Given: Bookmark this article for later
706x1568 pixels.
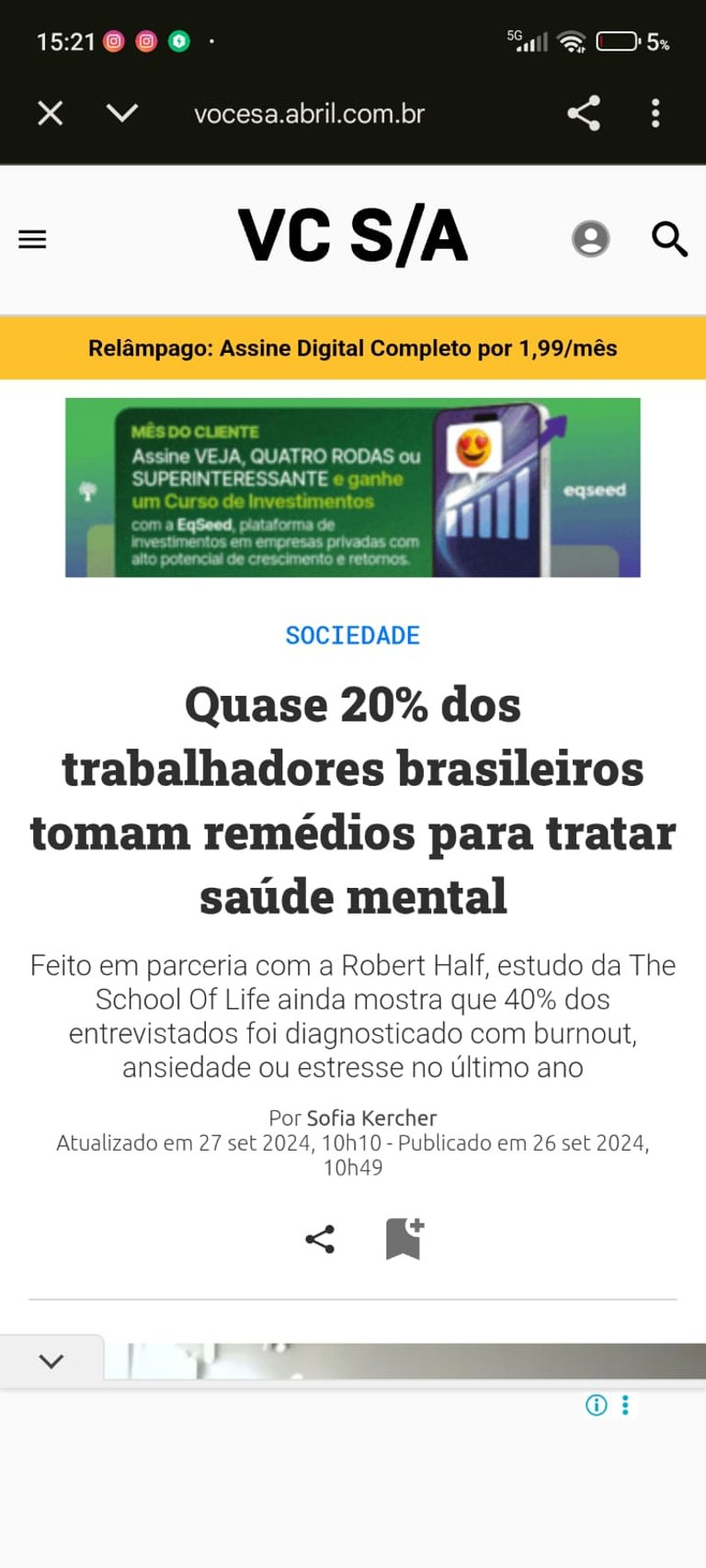Looking at the screenshot, I should 404,1238.
